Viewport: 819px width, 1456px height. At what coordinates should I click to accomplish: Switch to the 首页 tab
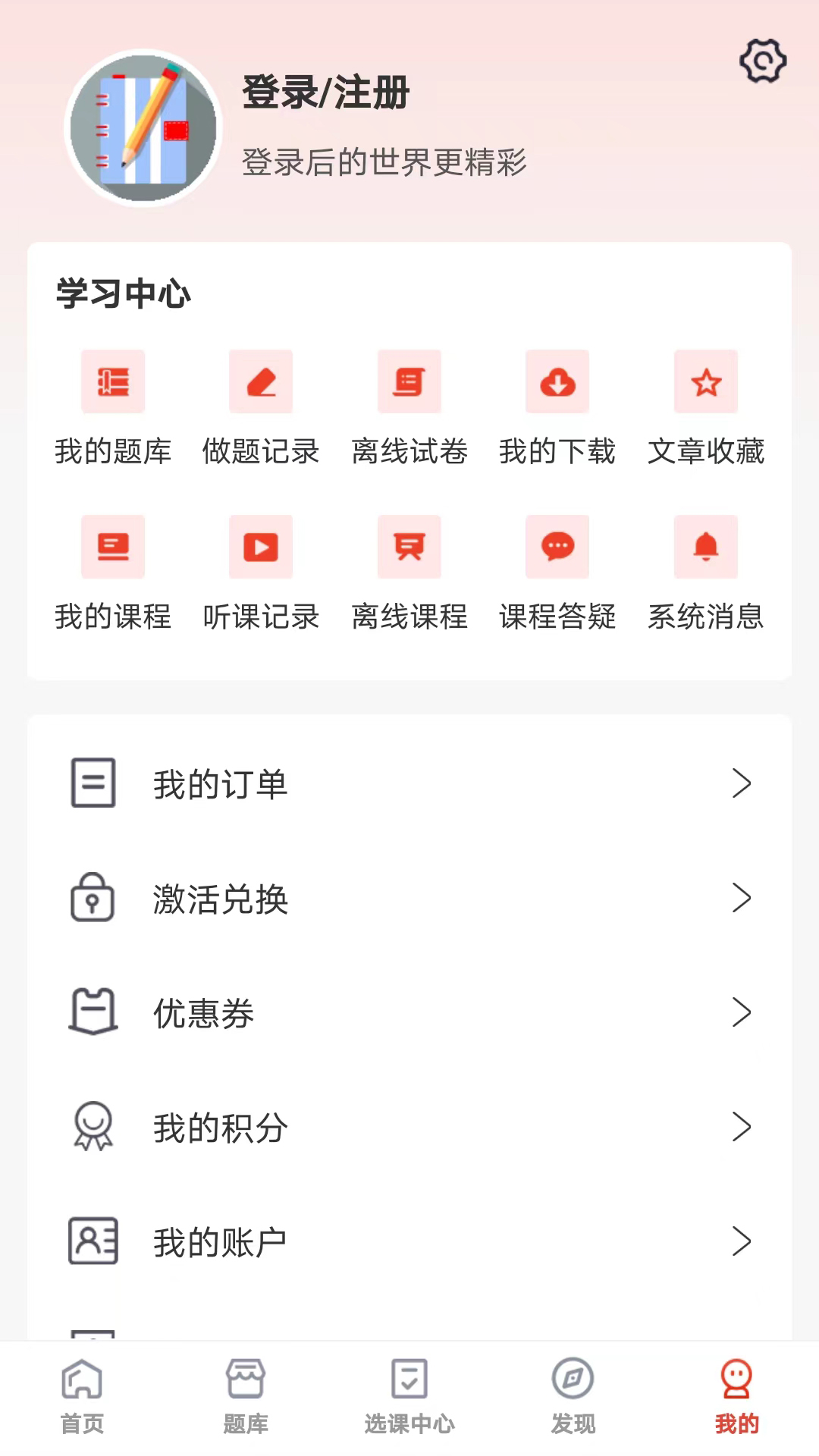(x=82, y=1399)
